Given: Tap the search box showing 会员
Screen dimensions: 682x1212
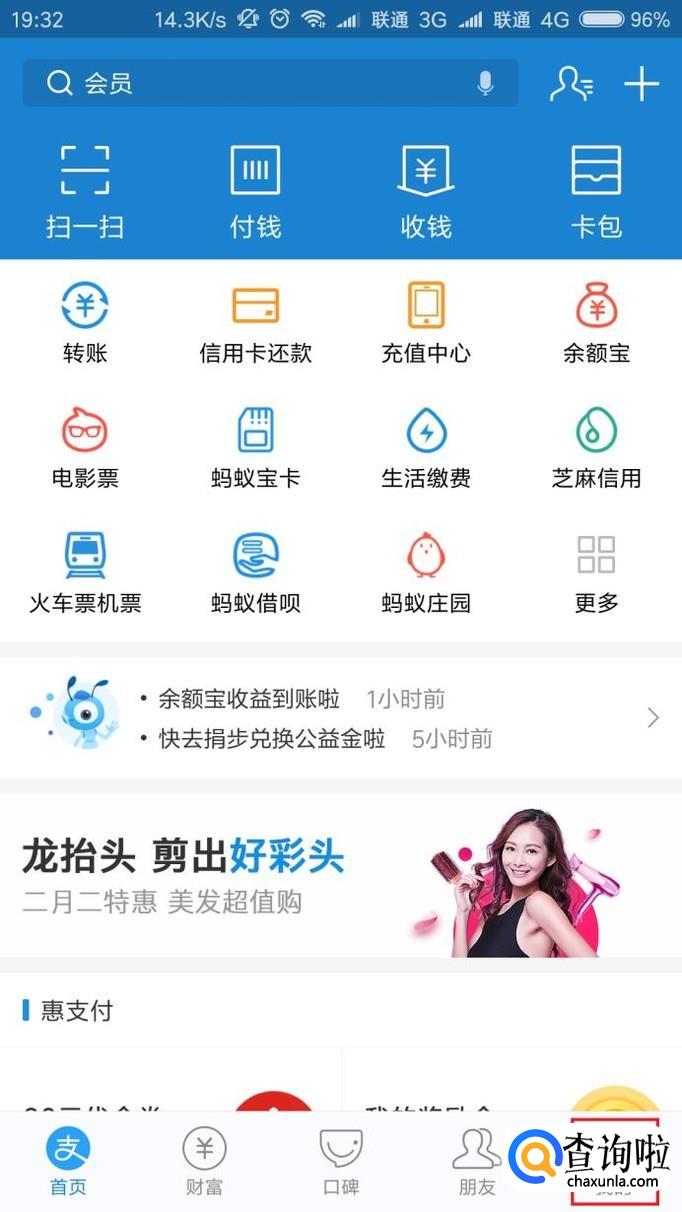Looking at the screenshot, I should pos(270,83).
